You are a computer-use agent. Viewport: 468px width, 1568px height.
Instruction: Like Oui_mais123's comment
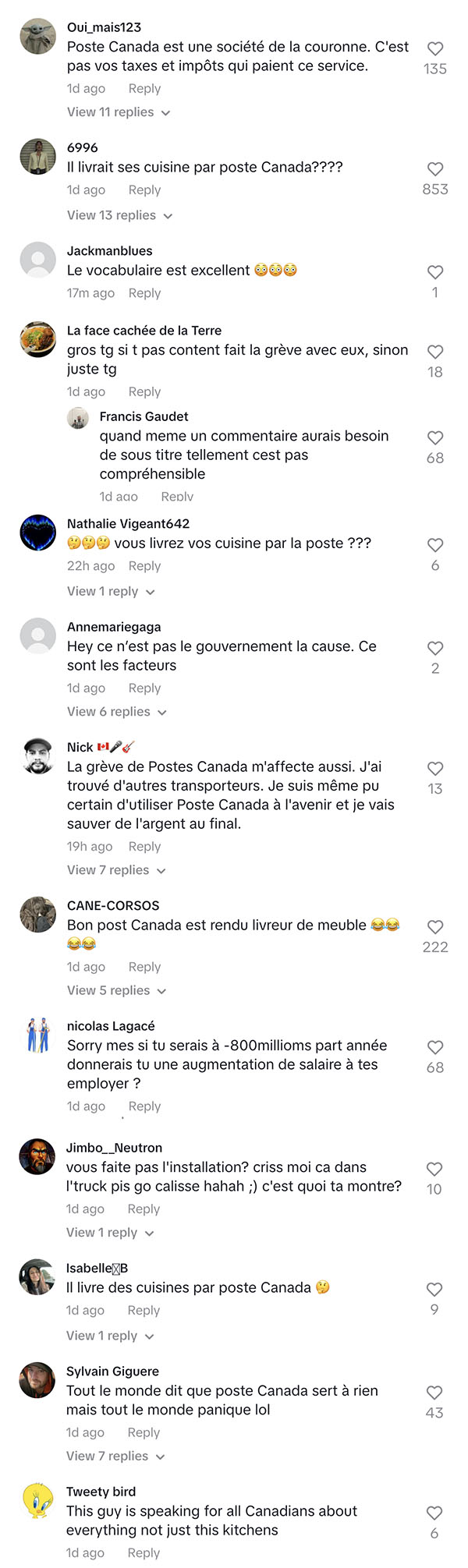click(435, 48)
